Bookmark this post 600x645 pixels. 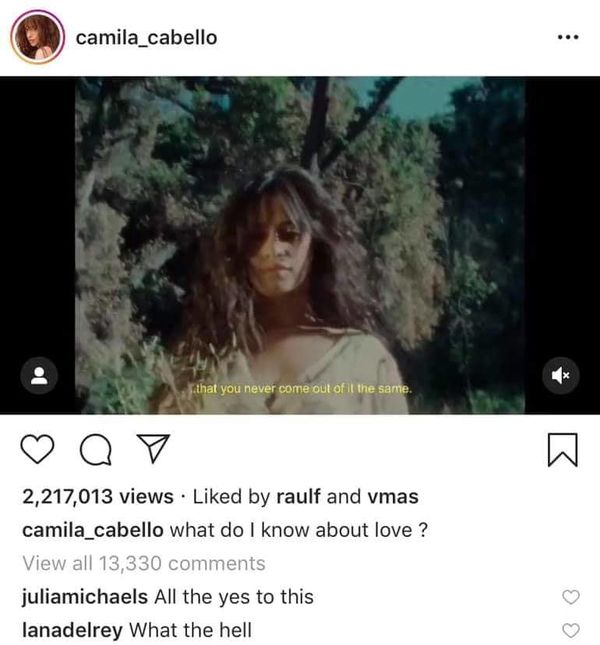tap(563, 452)
